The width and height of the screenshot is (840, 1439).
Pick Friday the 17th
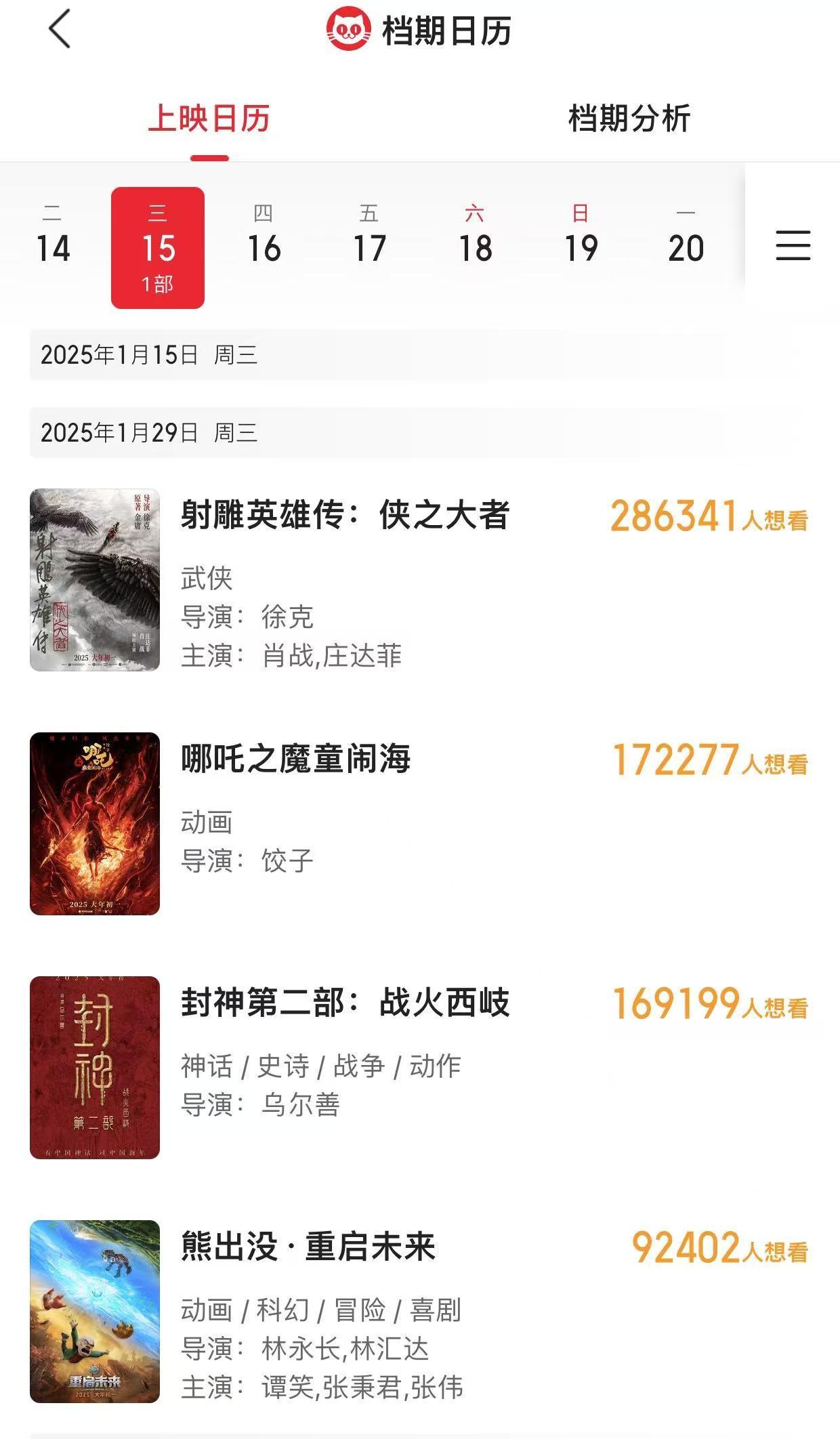(369, 238)
